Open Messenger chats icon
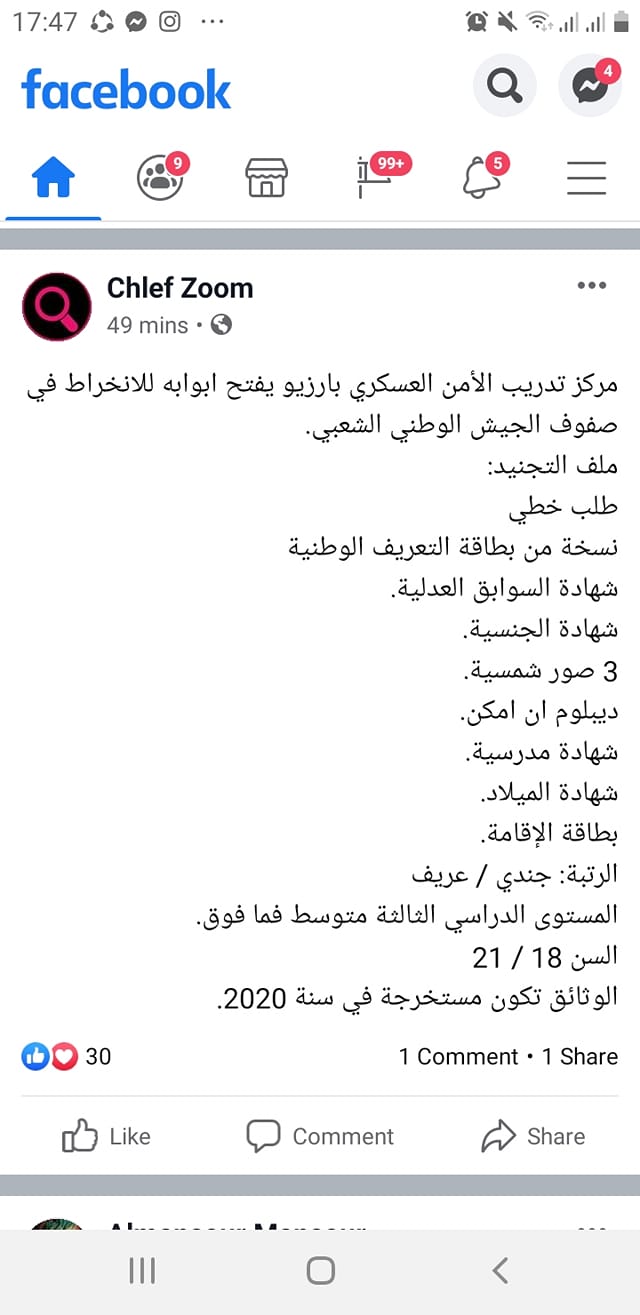This screenshot has height=1315, width=640. pyautogui.click(x=591, y=87)
